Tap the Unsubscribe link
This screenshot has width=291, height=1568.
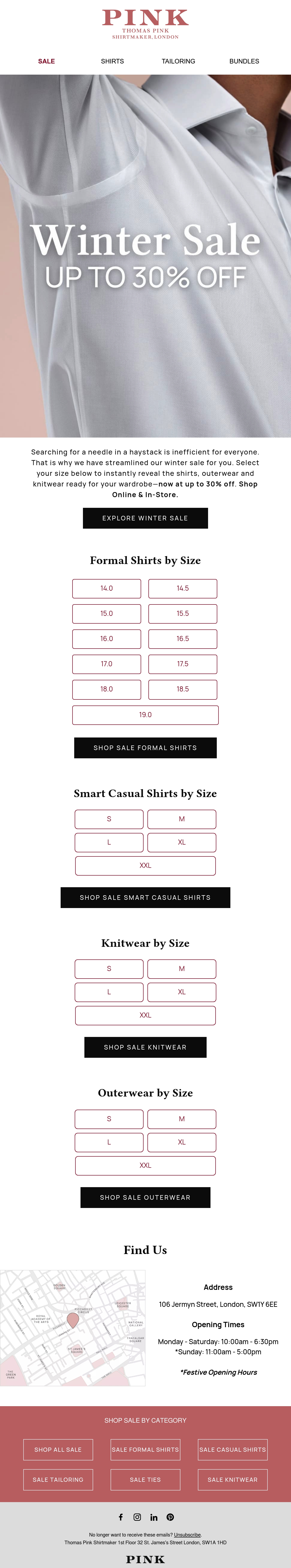click(187, 1535)
